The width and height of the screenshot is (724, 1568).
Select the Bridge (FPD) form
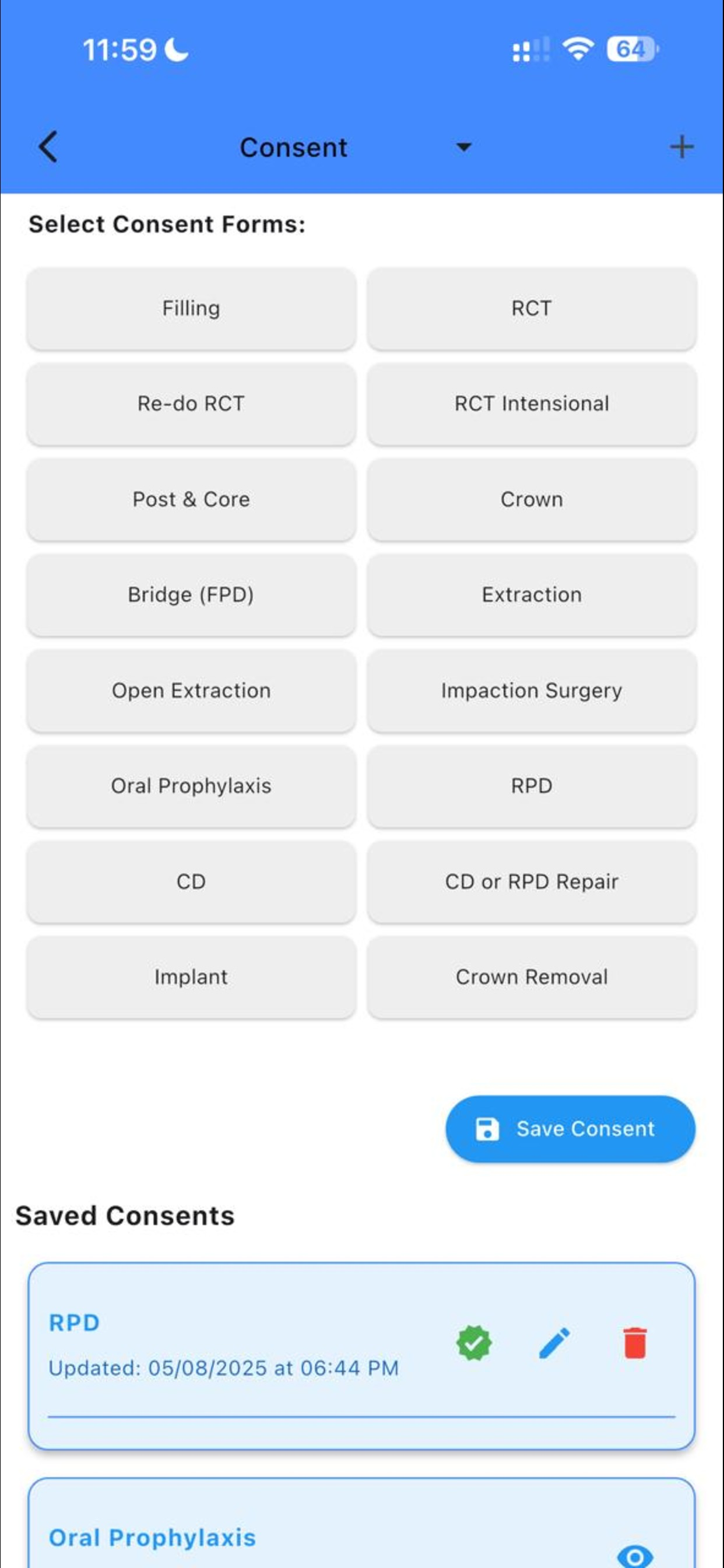[x=191, y=596]
